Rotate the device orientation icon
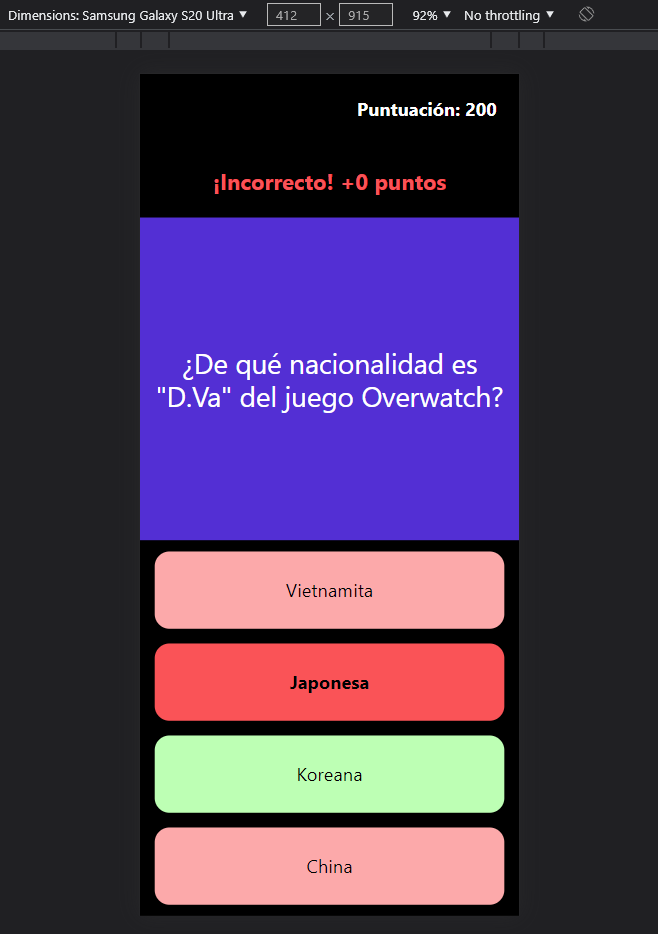The height and width of the screenshot is (934, 658). coord(587,15)
